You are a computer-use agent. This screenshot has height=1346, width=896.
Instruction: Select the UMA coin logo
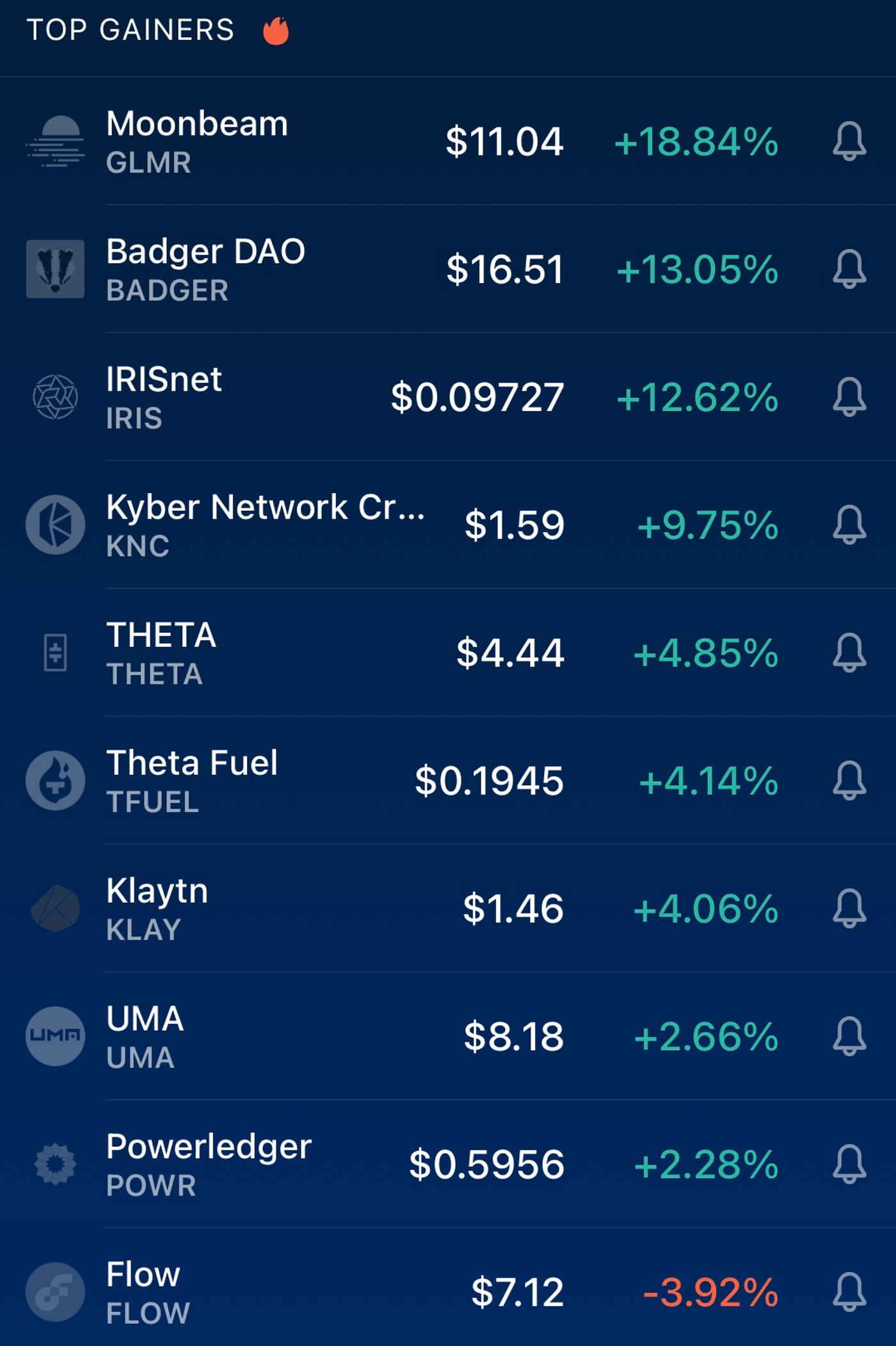tap(55, 1035)
